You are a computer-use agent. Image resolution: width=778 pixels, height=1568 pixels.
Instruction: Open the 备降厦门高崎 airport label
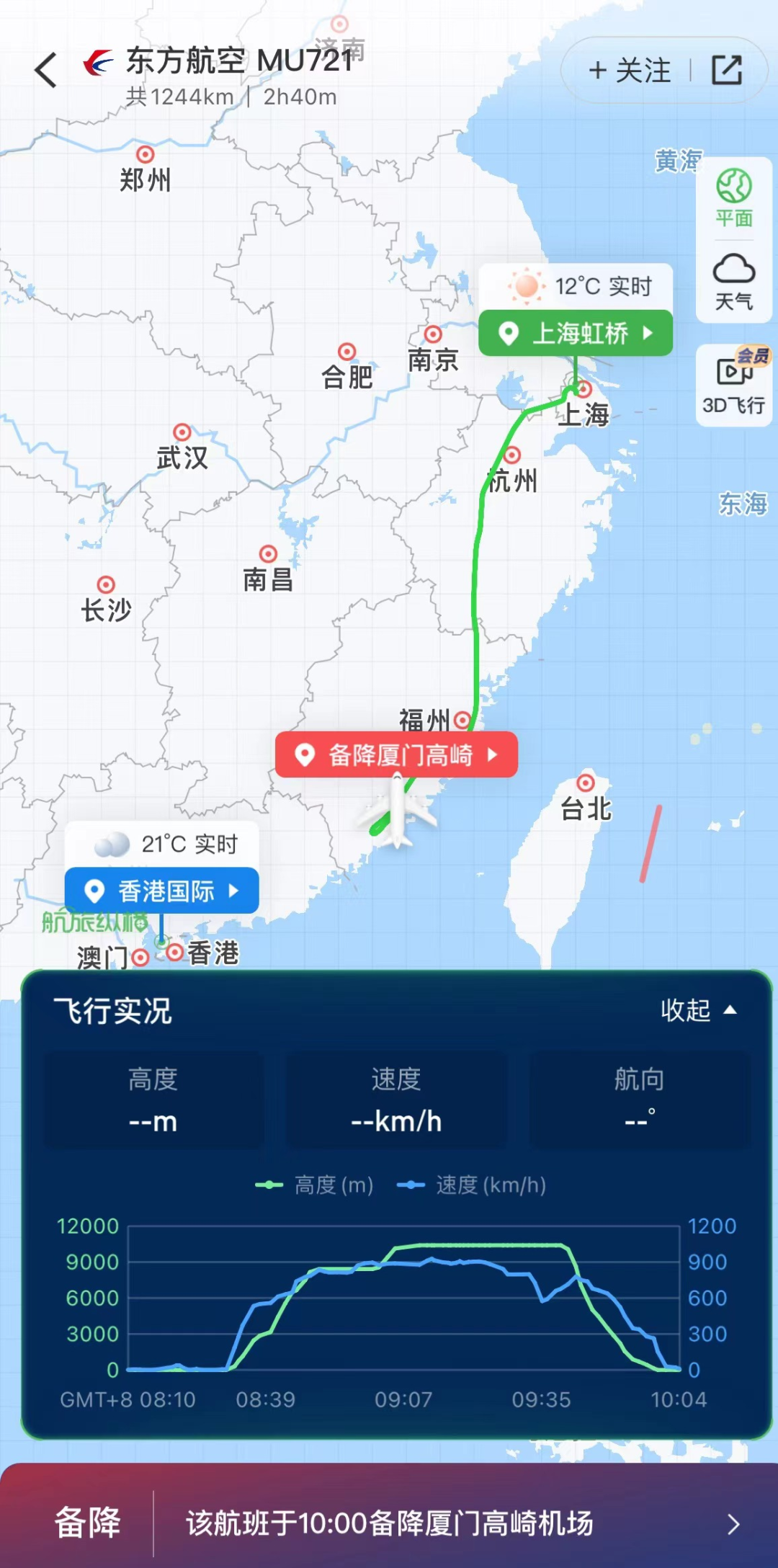click(x=396, y=754)
